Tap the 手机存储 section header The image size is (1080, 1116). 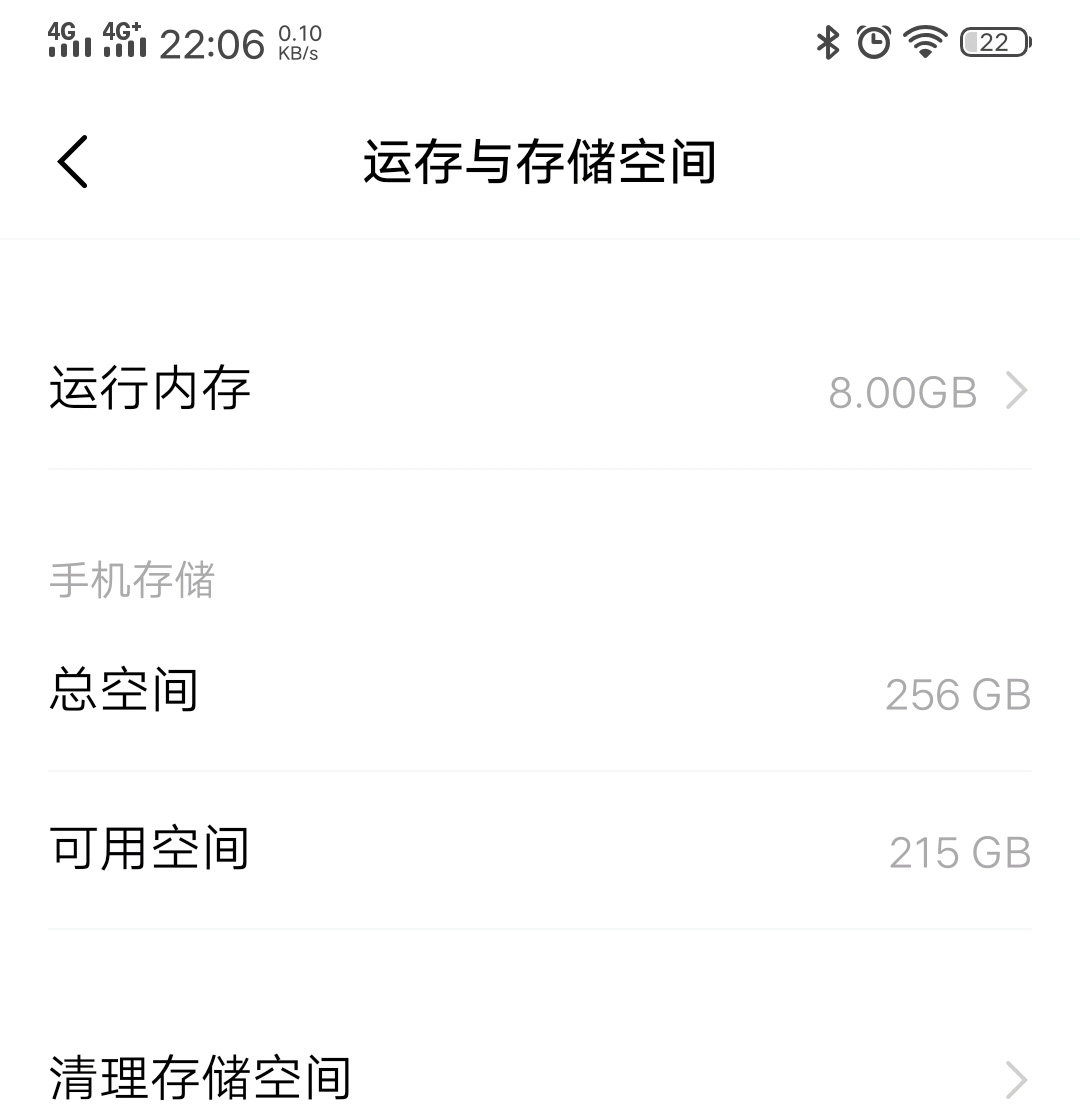click(x=131, y=582)
